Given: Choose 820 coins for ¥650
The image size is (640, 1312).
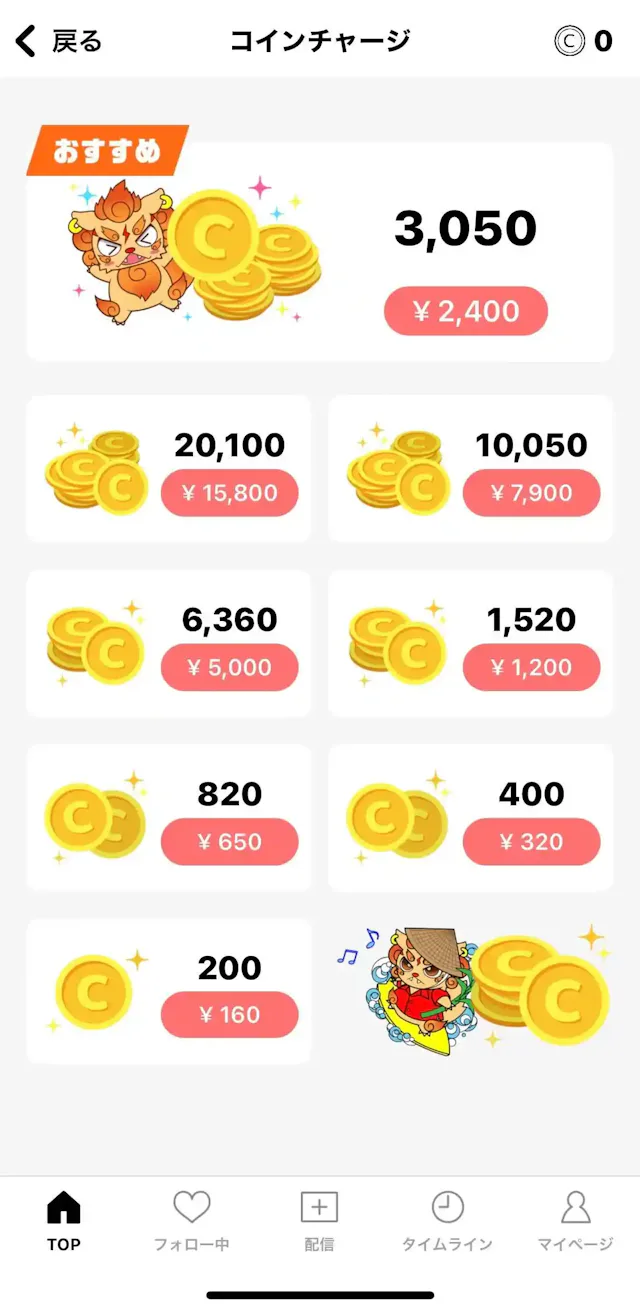Looking at the screenshot, I should pos(229,841).
